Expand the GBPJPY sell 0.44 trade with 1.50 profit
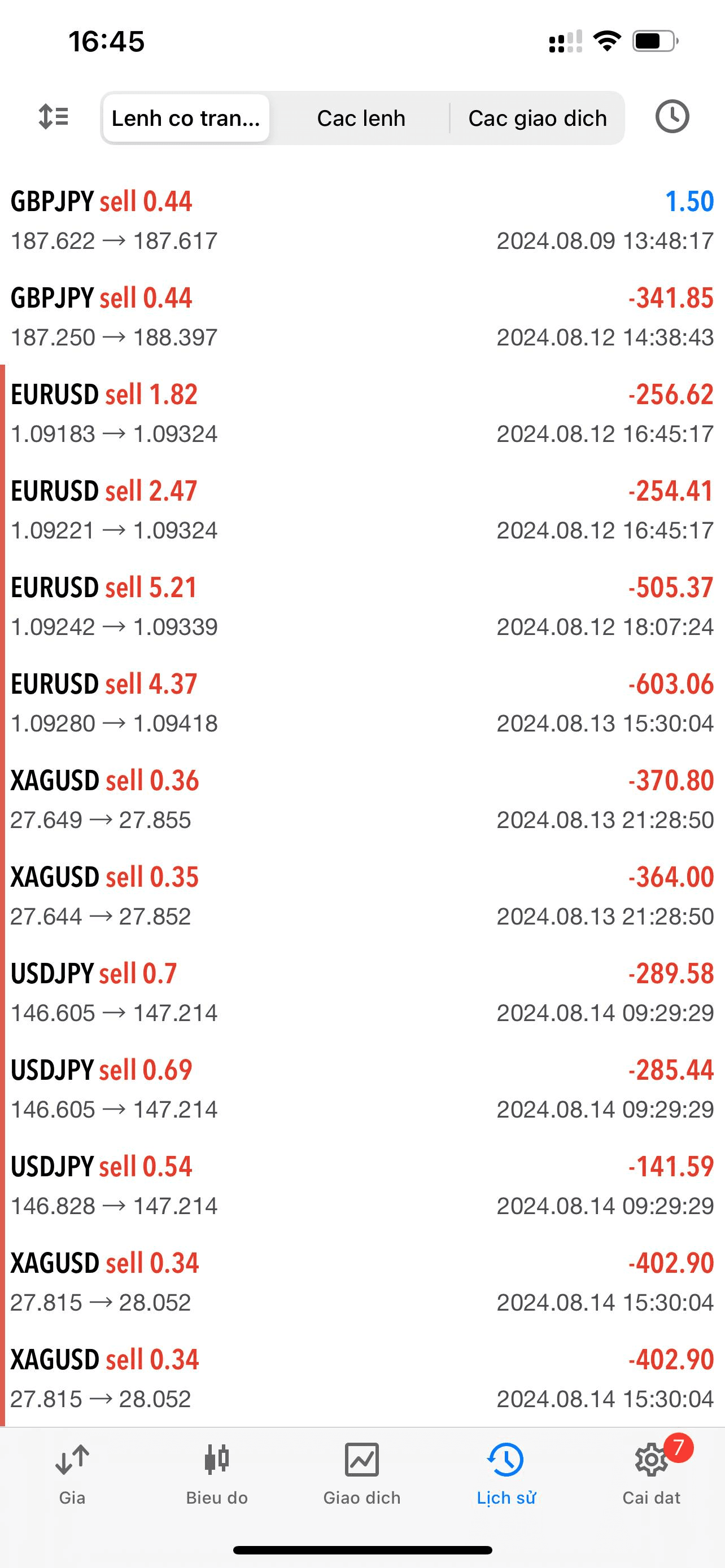Screen dimensions: 725x1568 (x=362, y=220)
